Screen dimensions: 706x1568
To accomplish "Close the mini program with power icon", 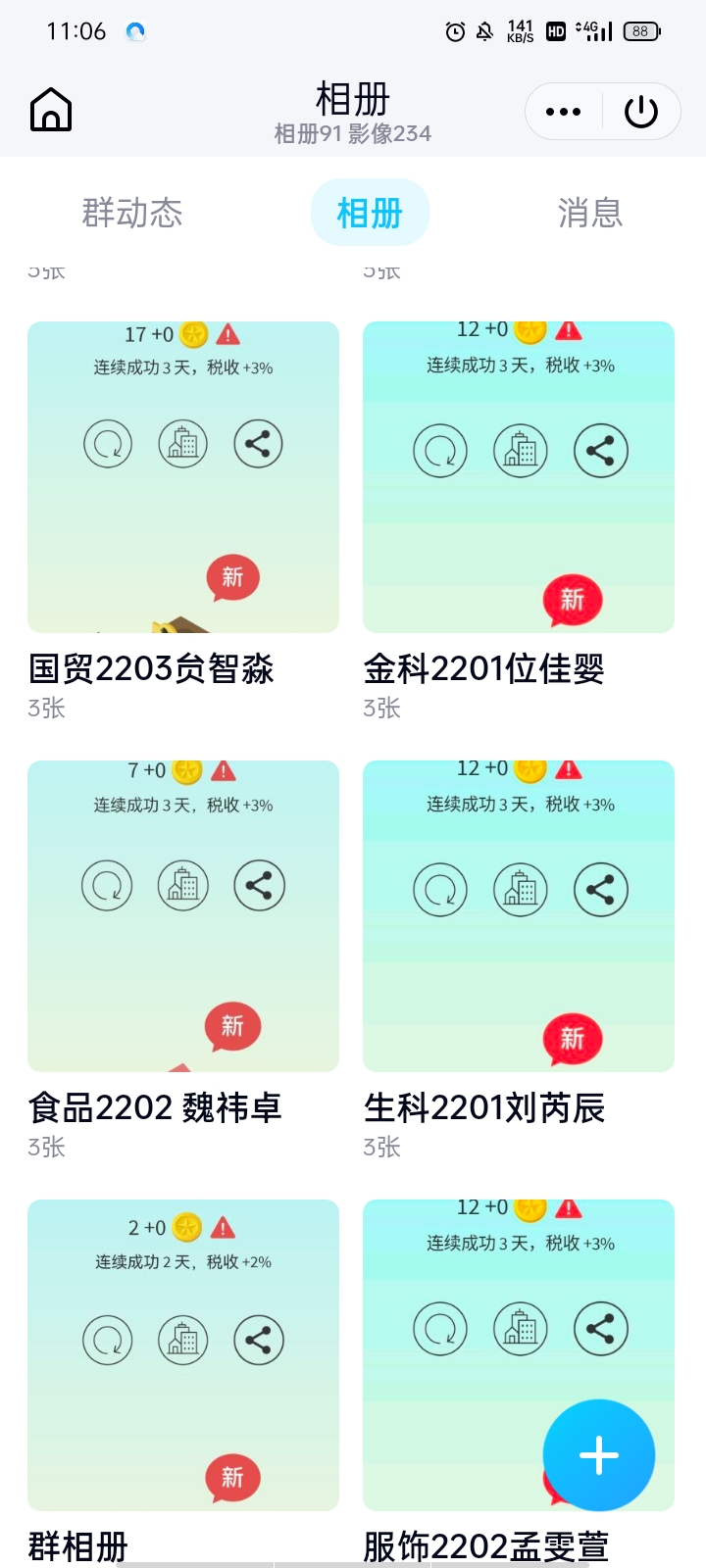I will [641, 112].
